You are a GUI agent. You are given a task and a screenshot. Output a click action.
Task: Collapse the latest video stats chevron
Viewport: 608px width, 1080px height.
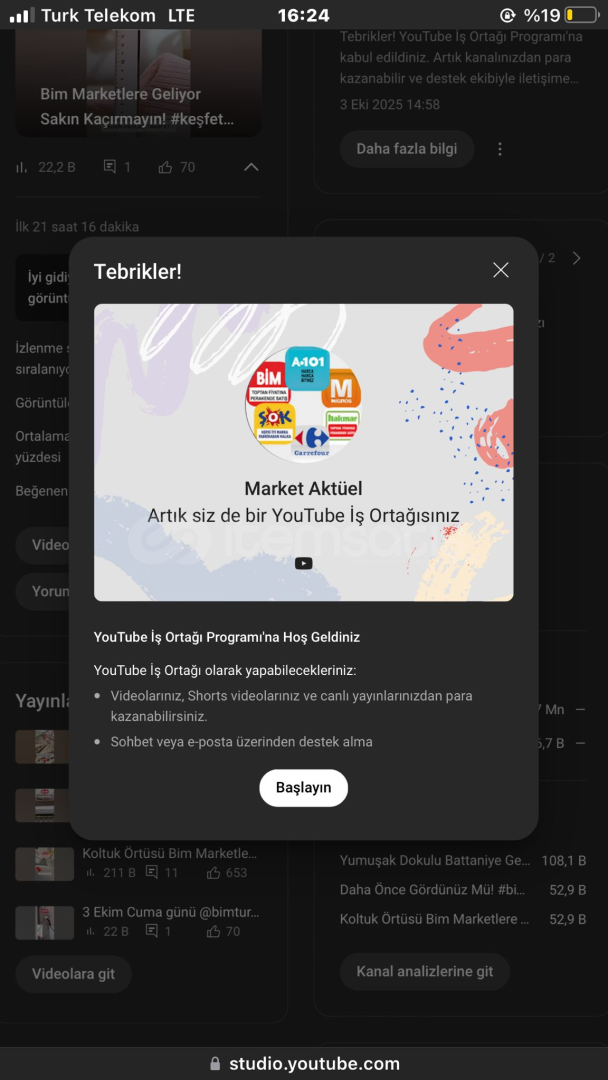(251, 167)
